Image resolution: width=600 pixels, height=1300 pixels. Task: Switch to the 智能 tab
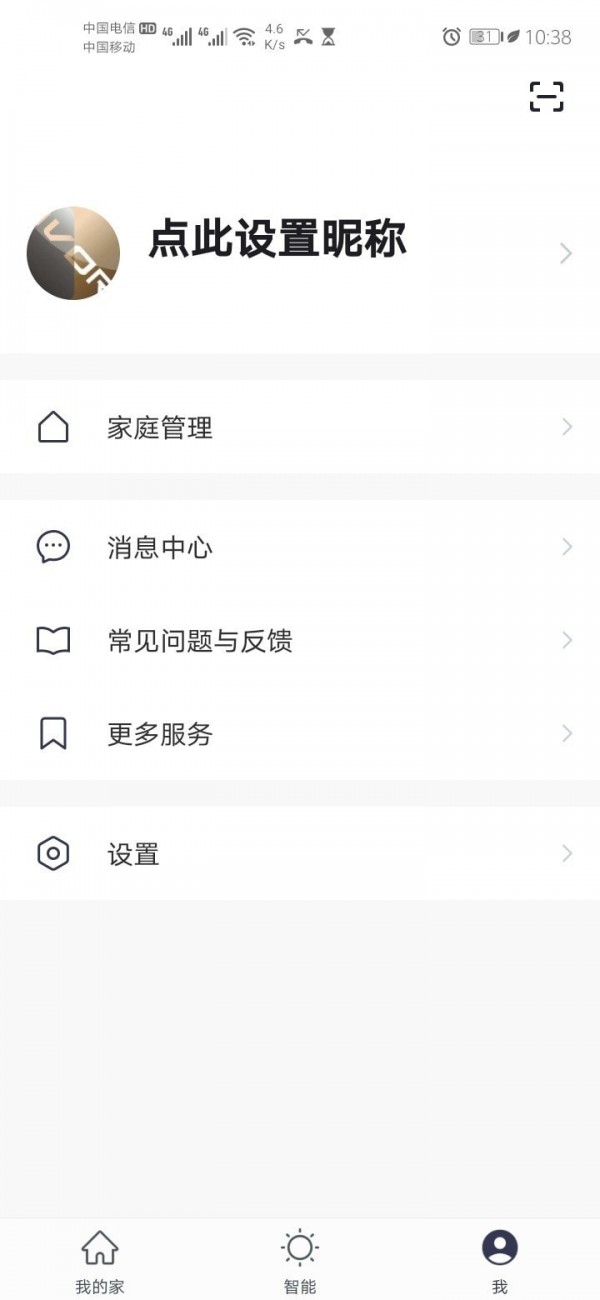[x=300, y=1262]
